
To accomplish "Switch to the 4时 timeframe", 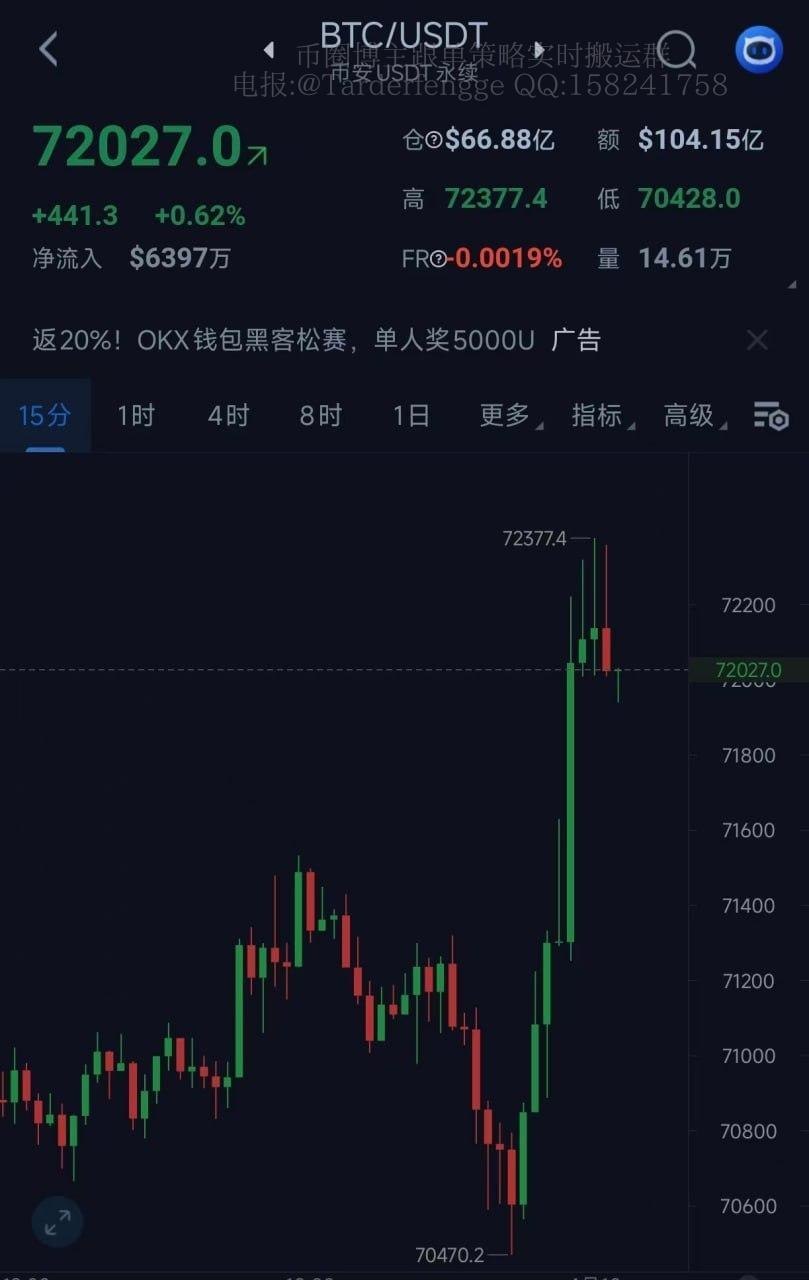I will (x=228, y=415).
